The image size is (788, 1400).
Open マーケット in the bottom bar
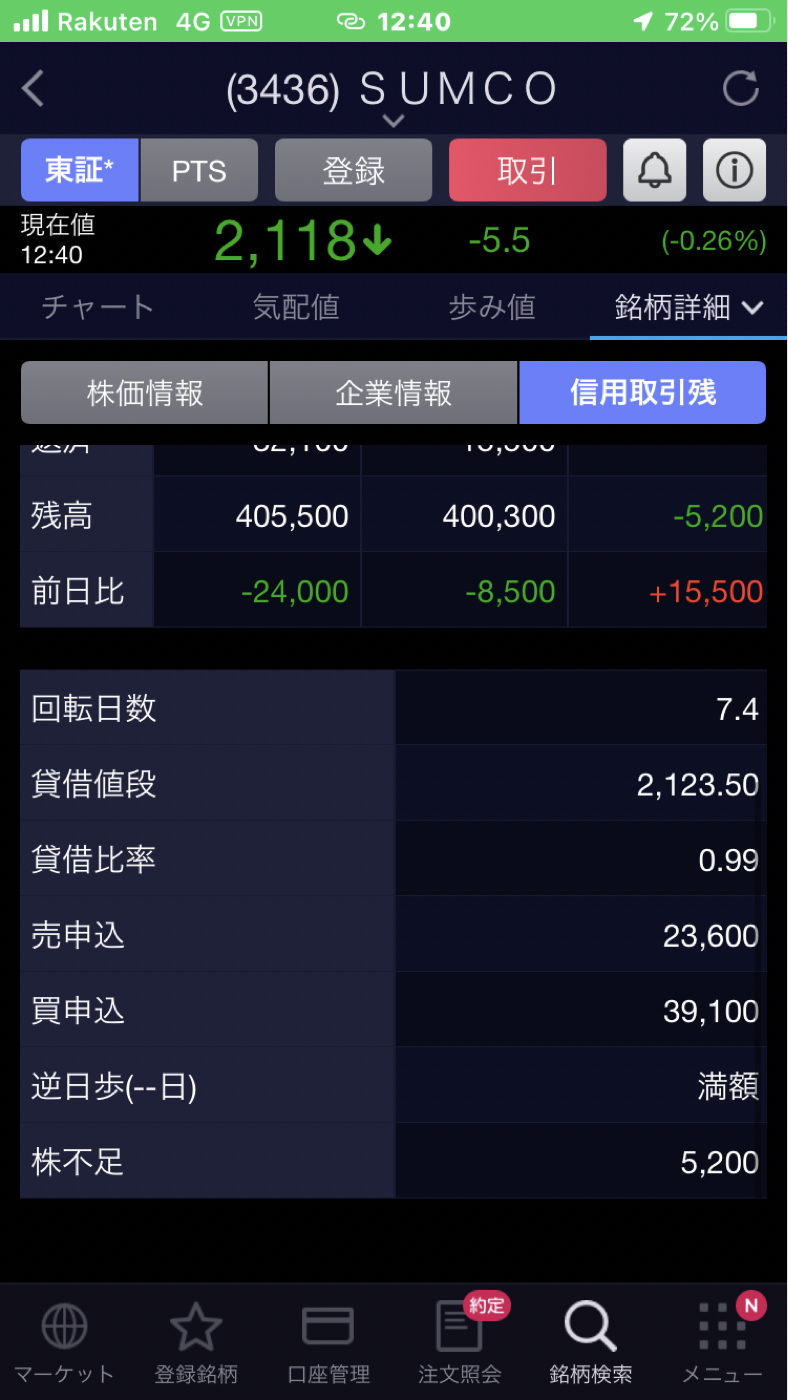pyautogui.click(x=64, y=1342)
